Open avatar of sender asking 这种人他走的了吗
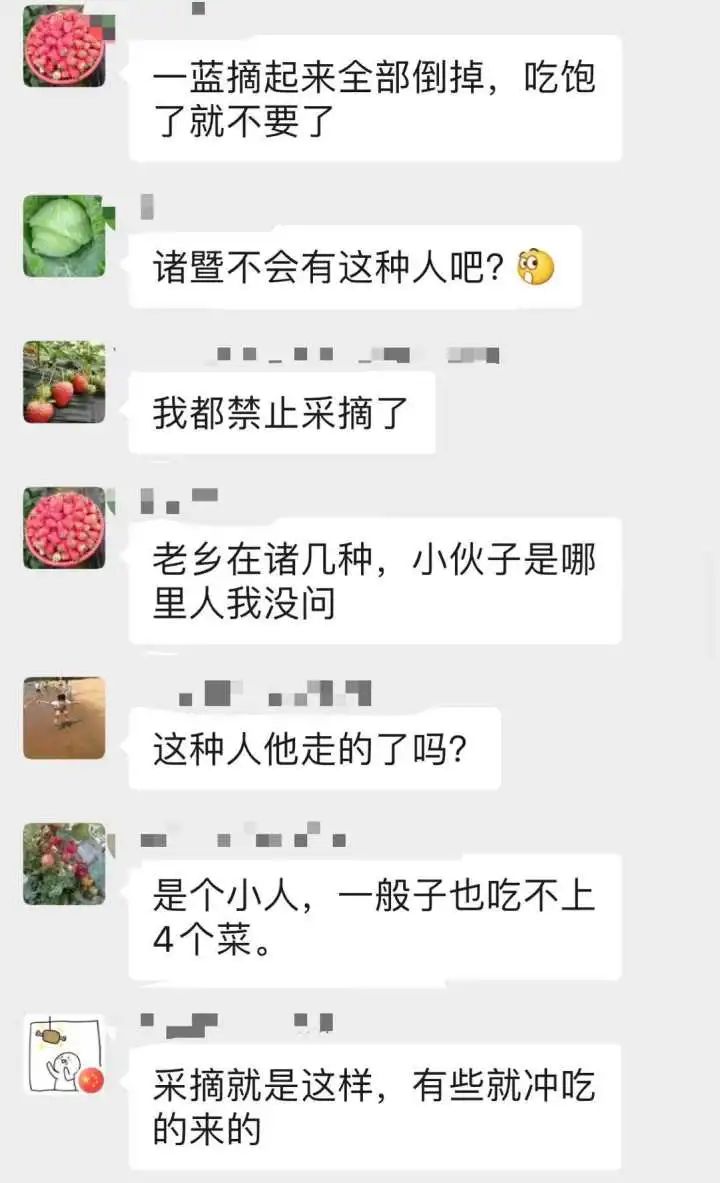Viewport: 720px width, 1183px height. 64,717
